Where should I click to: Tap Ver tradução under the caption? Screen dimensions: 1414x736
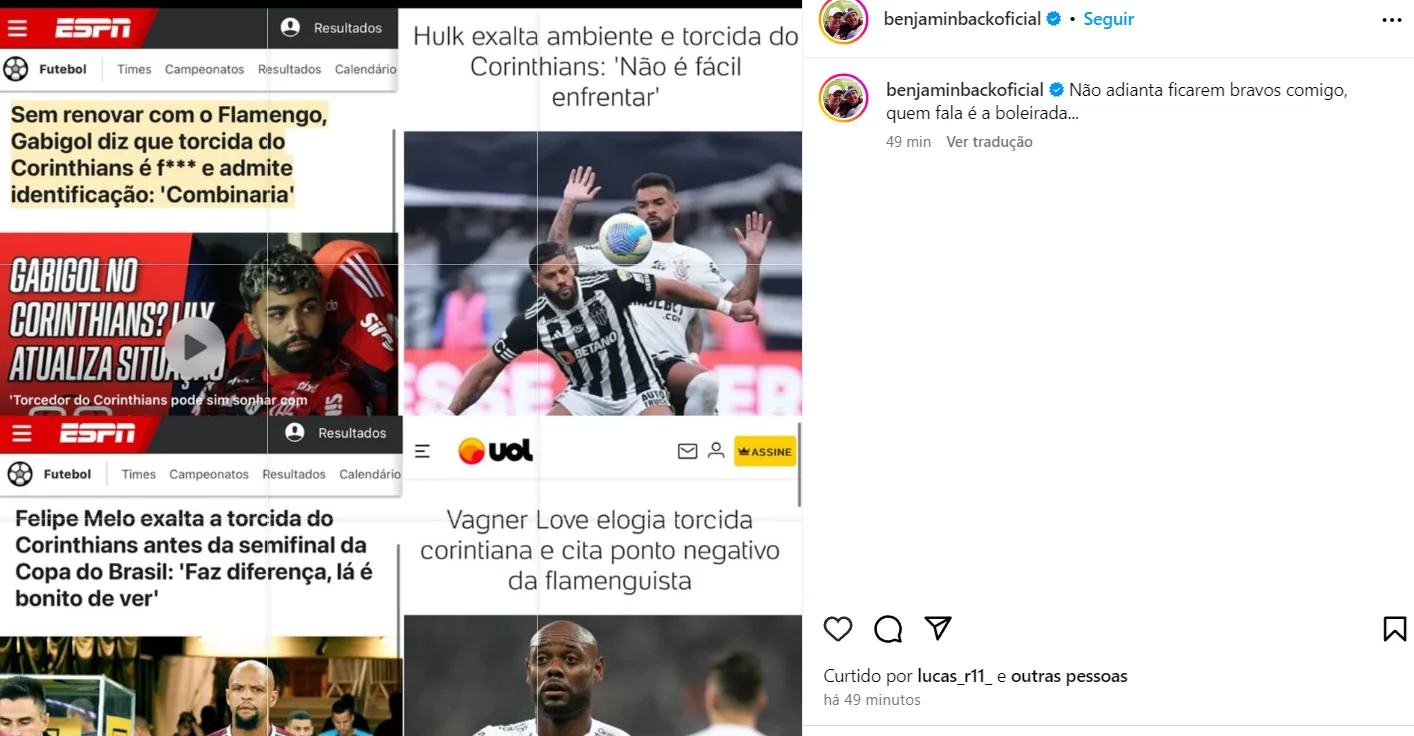tap(989, 142)
